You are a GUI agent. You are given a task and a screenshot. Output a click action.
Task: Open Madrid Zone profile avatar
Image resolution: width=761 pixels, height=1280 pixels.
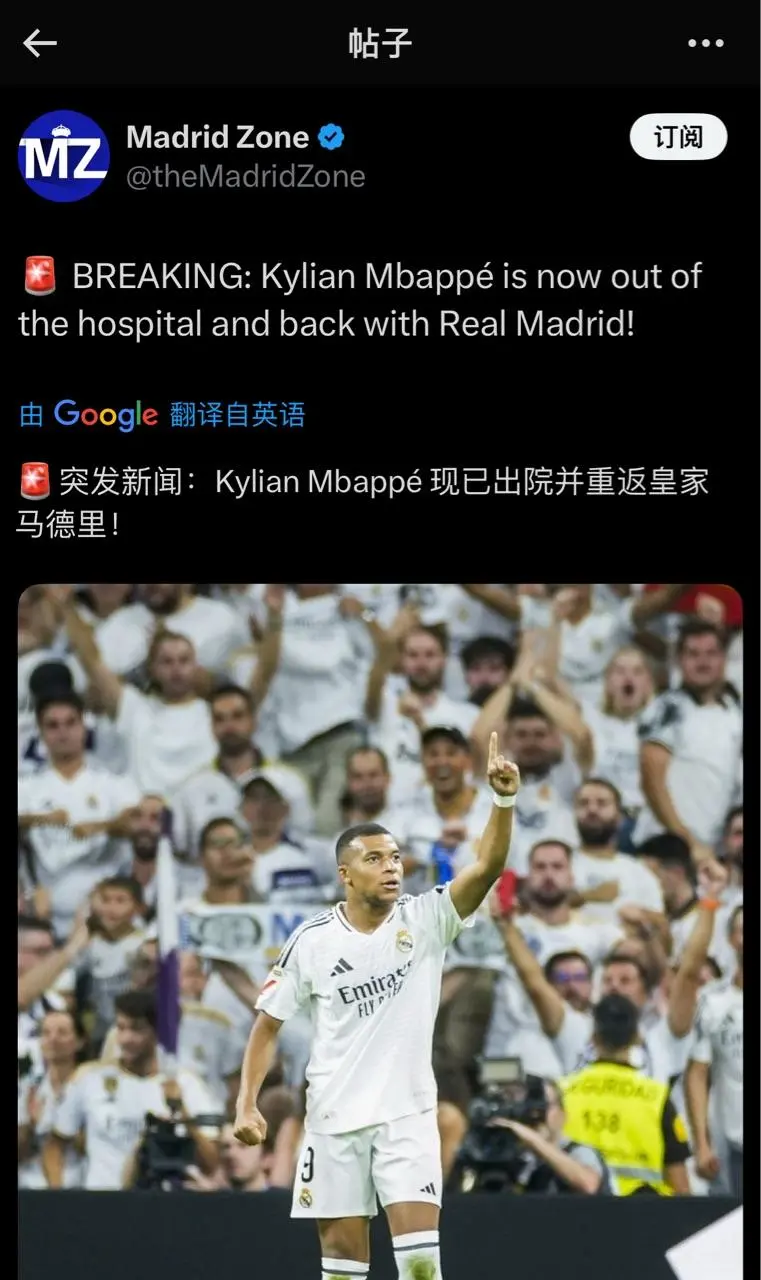point(64,156)
